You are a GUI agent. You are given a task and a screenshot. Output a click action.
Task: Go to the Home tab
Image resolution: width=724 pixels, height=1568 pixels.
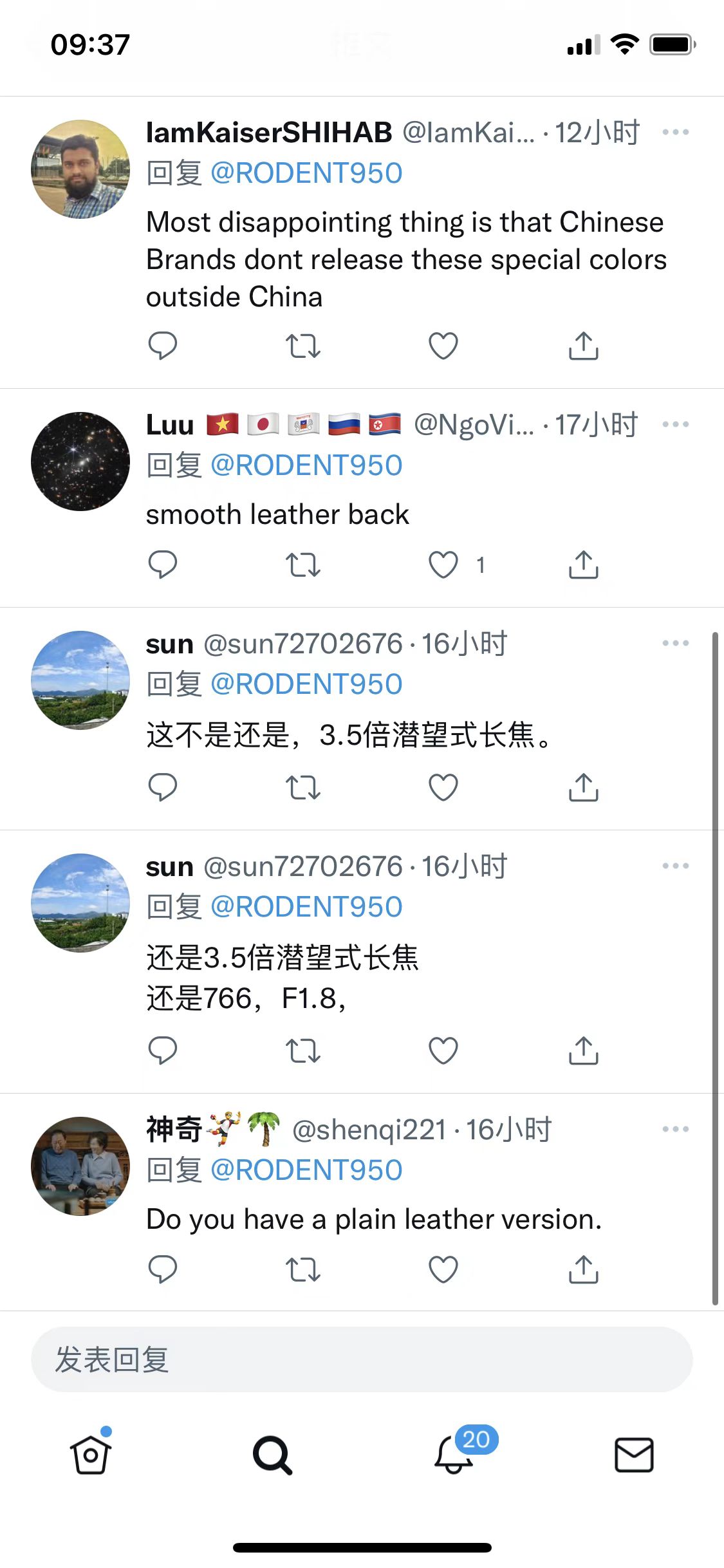point(91,1455)
